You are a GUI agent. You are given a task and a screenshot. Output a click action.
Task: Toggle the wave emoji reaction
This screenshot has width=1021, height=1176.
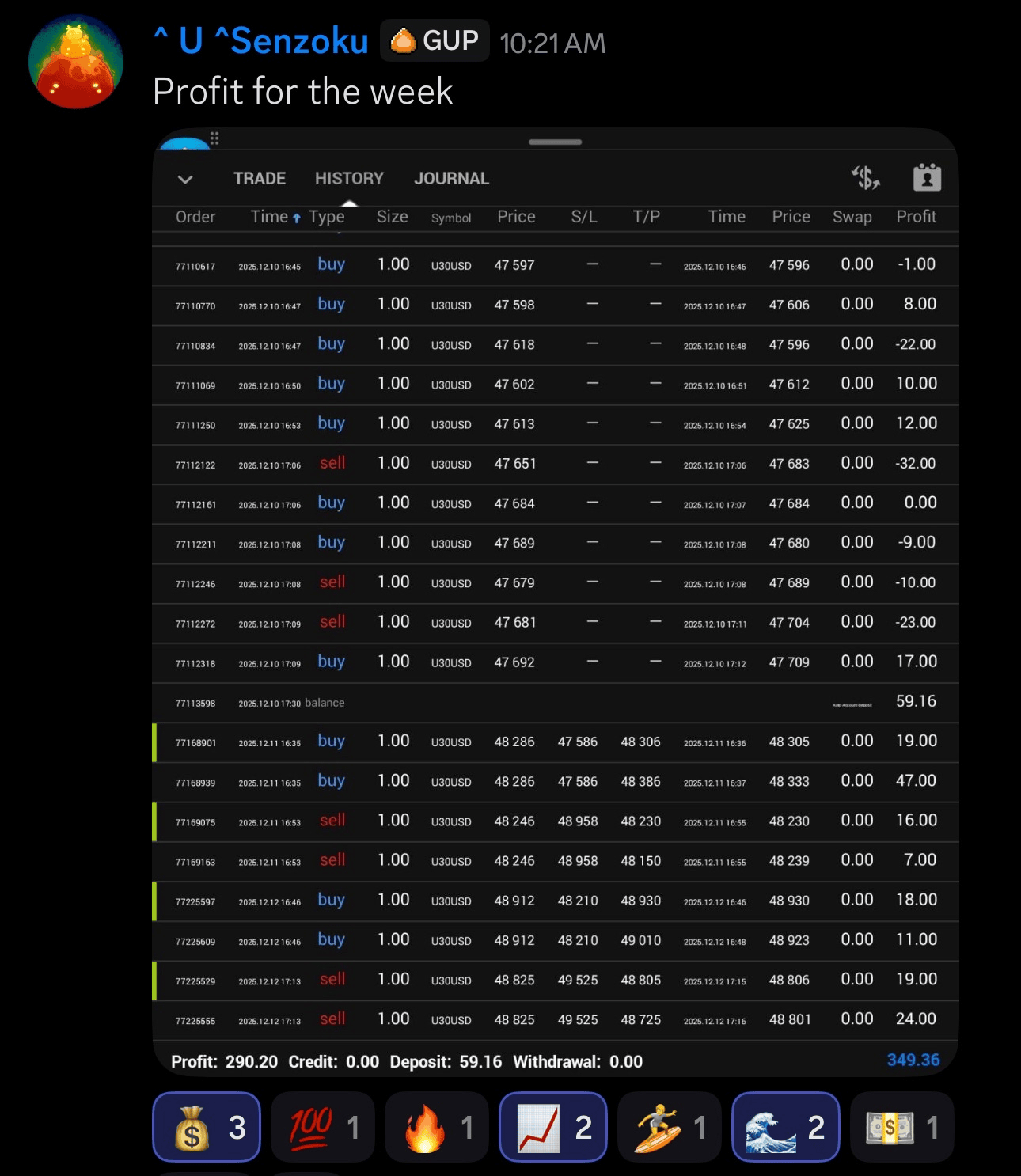pyautogui.click(x=785, y=1127)
